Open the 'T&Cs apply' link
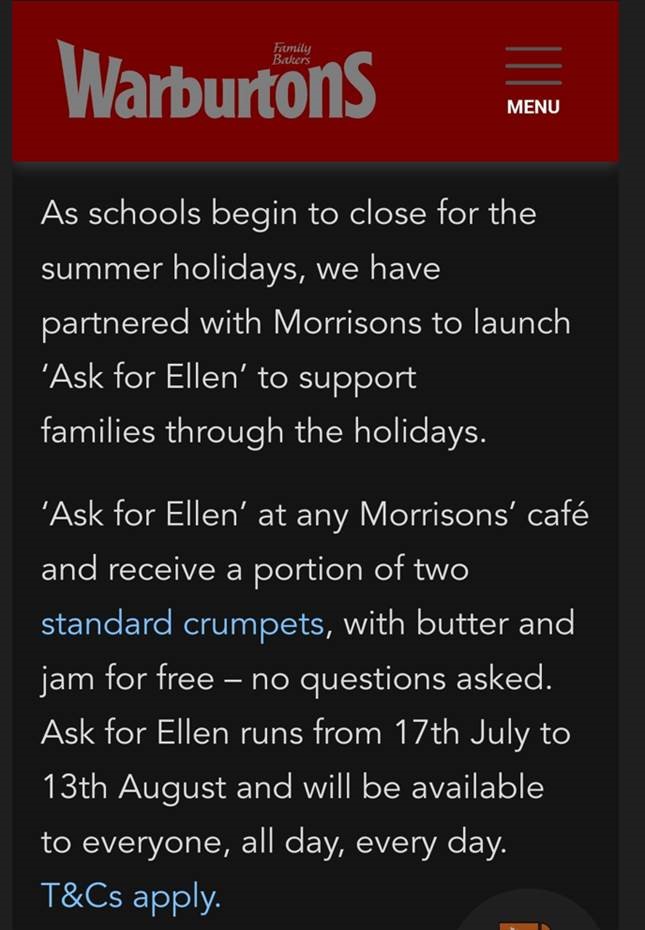 pos(130,896)
